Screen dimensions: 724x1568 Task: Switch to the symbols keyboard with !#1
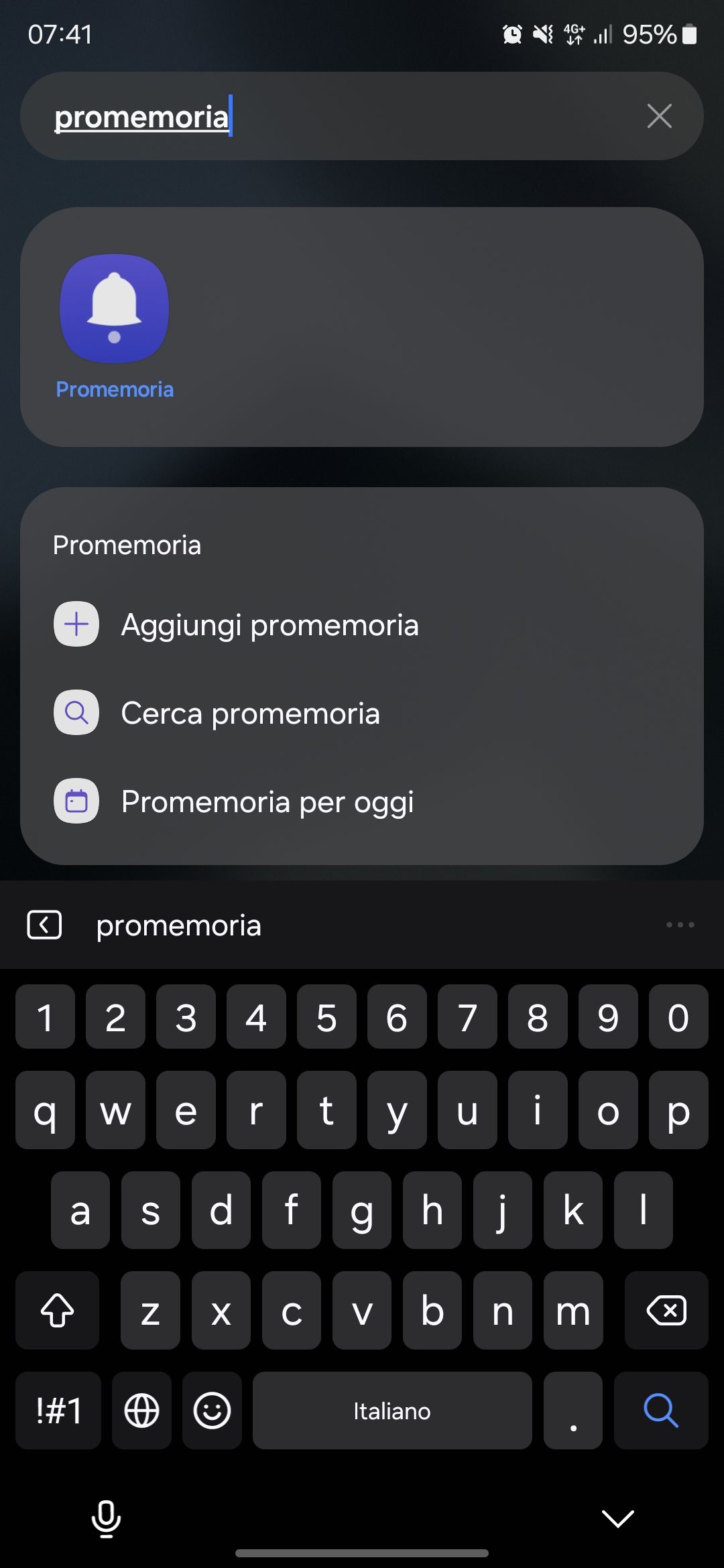coord(57,1411)
